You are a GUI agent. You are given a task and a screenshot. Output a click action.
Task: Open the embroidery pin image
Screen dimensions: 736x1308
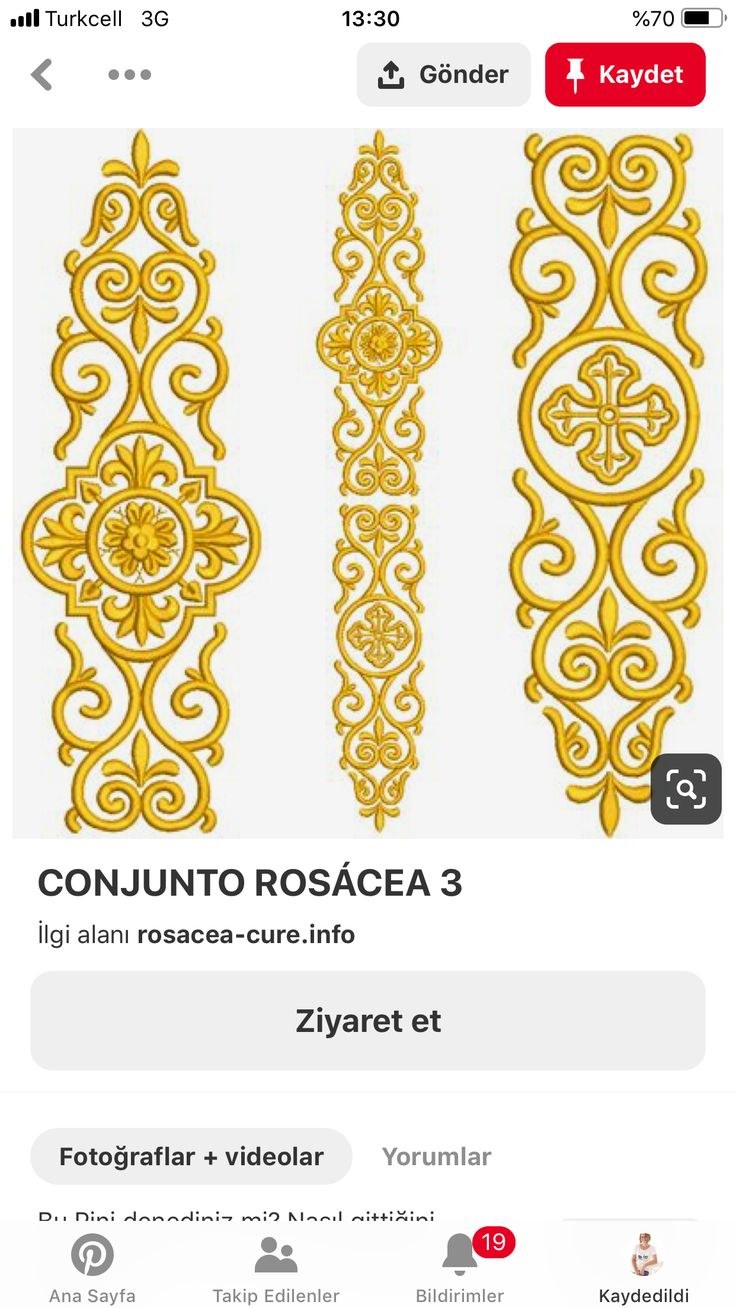tap(367, 480)
